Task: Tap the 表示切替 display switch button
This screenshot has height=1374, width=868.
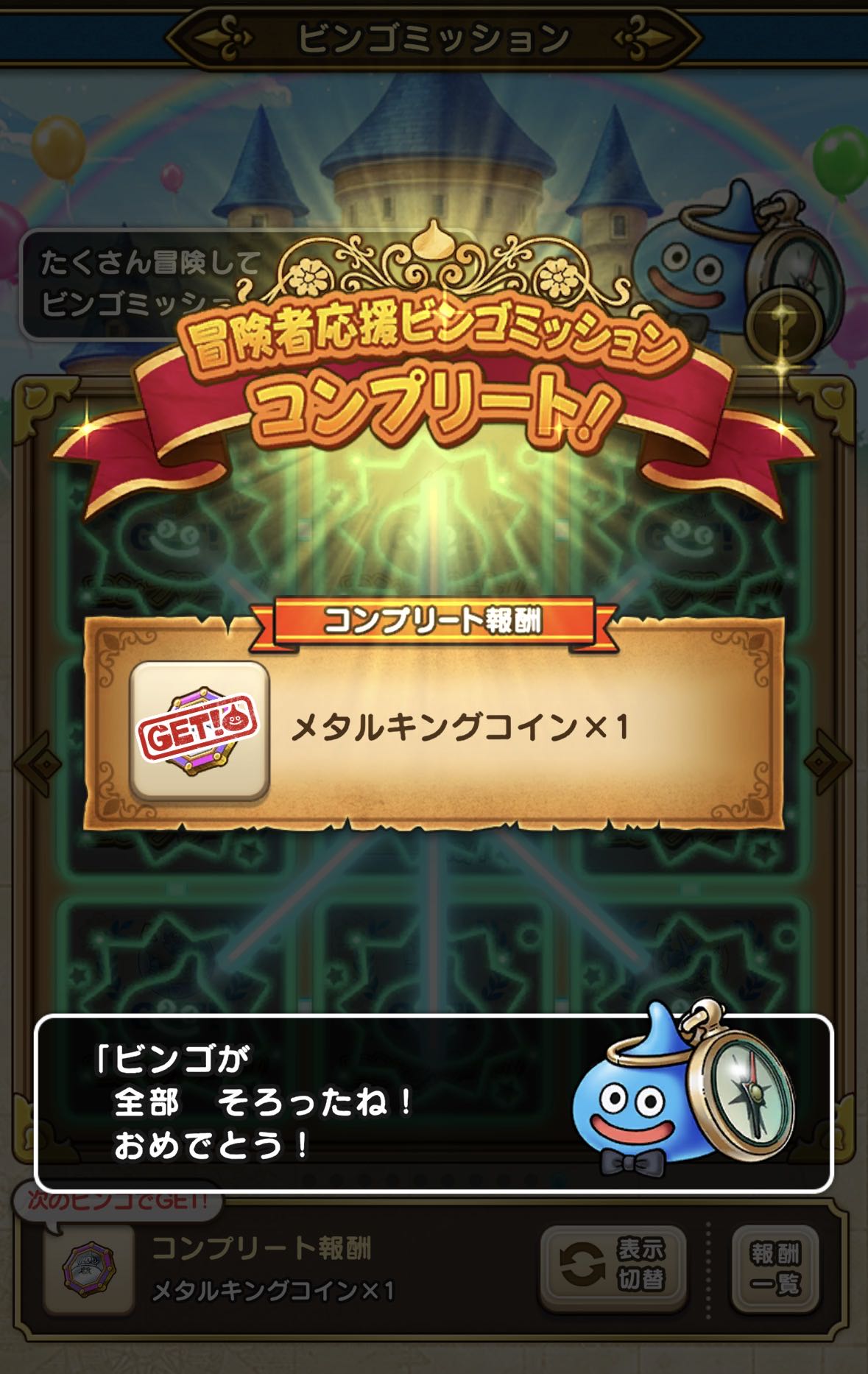Action: click(613, 1267)
